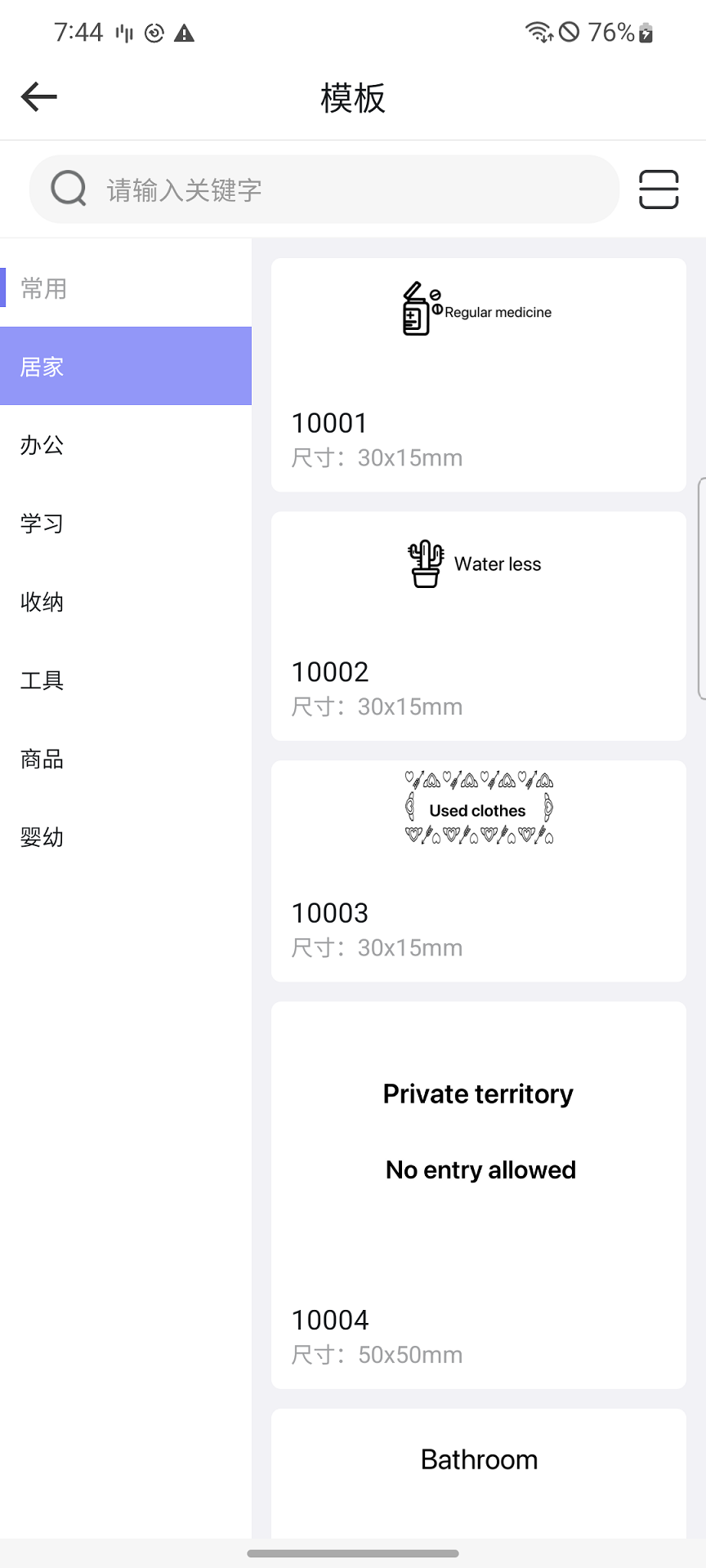The image size is (706, 1568).
Task: Switch to the 办公 category tab
Action: click(x=41, y=445)
